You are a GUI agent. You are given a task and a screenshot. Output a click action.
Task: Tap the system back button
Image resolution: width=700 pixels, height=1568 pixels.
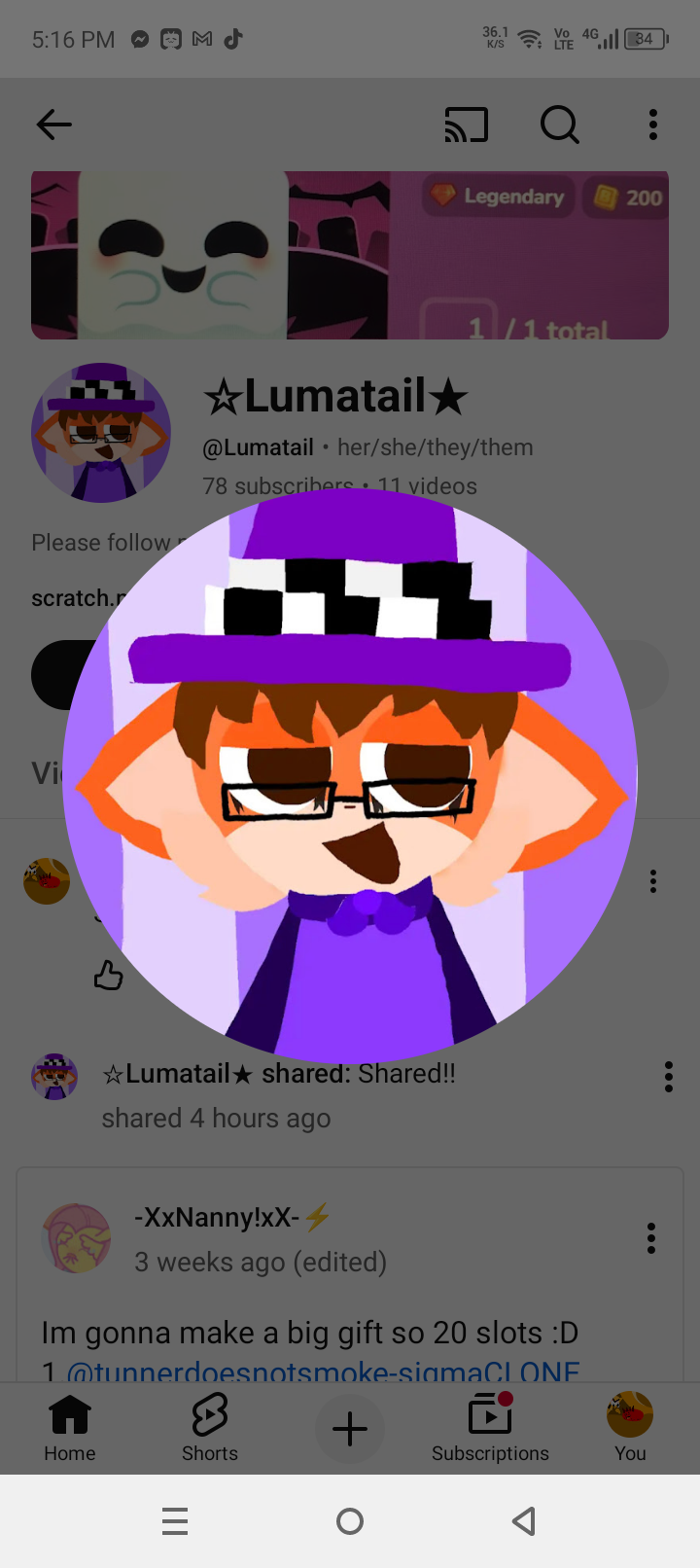click(x=525, y=1521)
